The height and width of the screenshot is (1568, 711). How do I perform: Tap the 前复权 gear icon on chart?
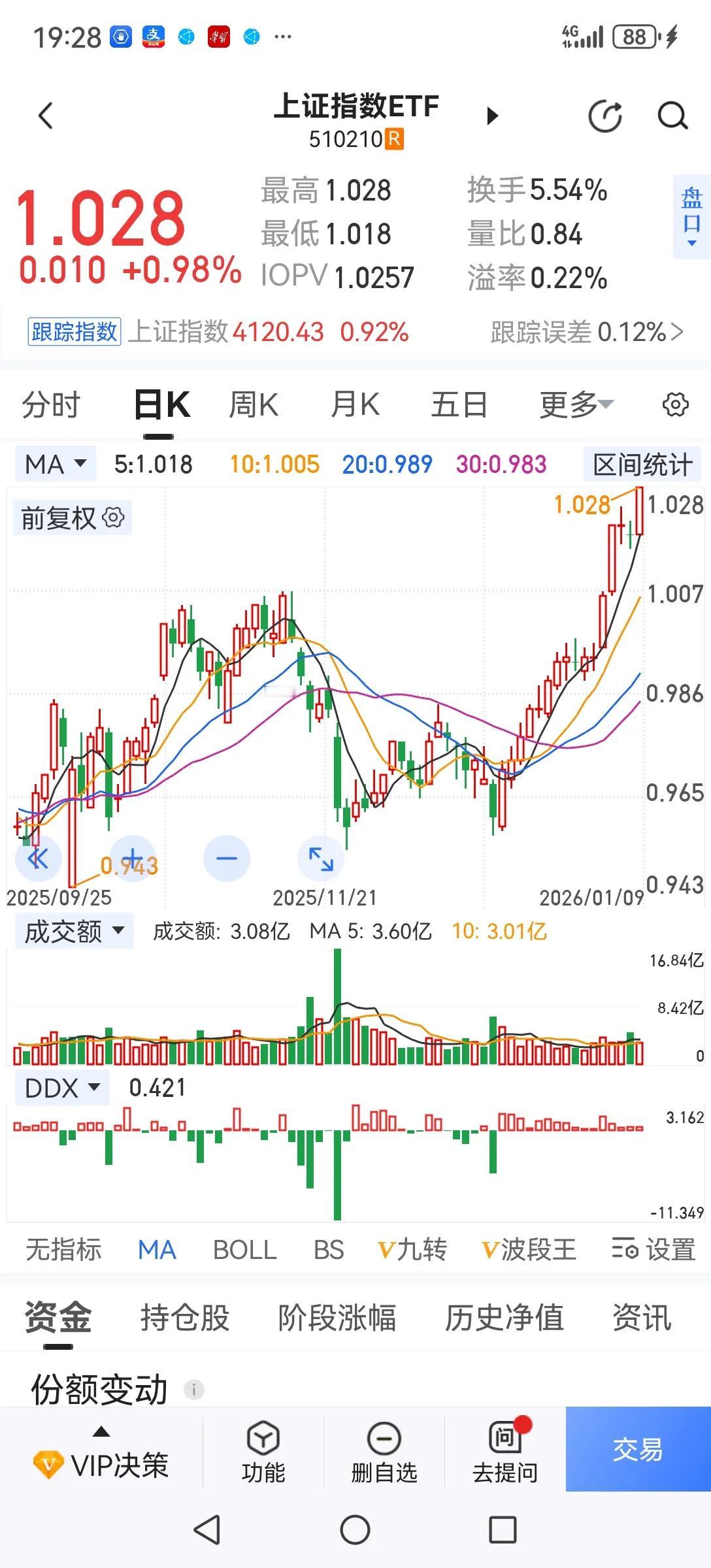[x=114, y=517]
